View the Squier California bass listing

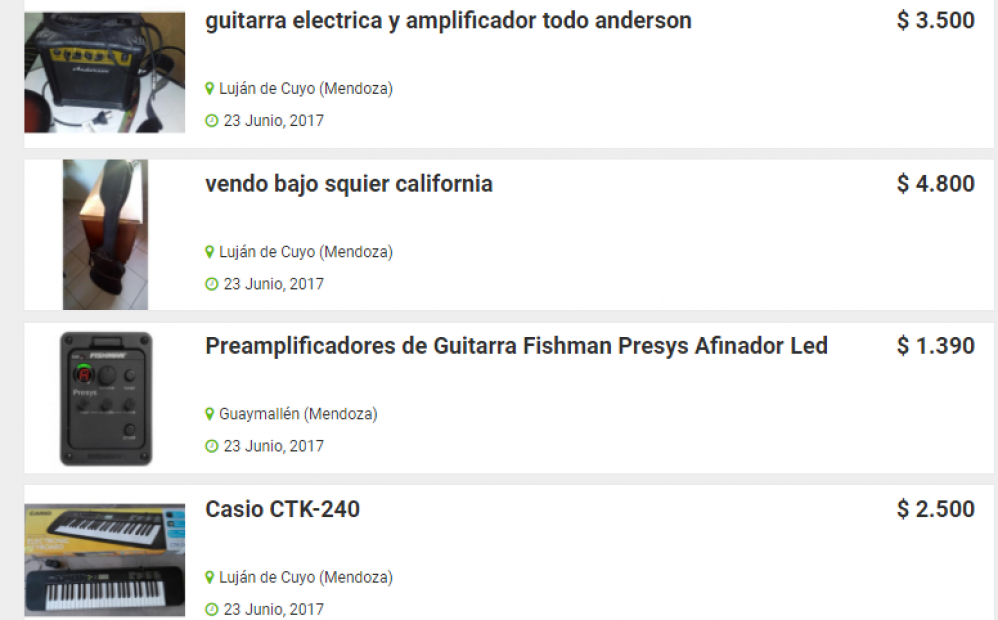348,185
